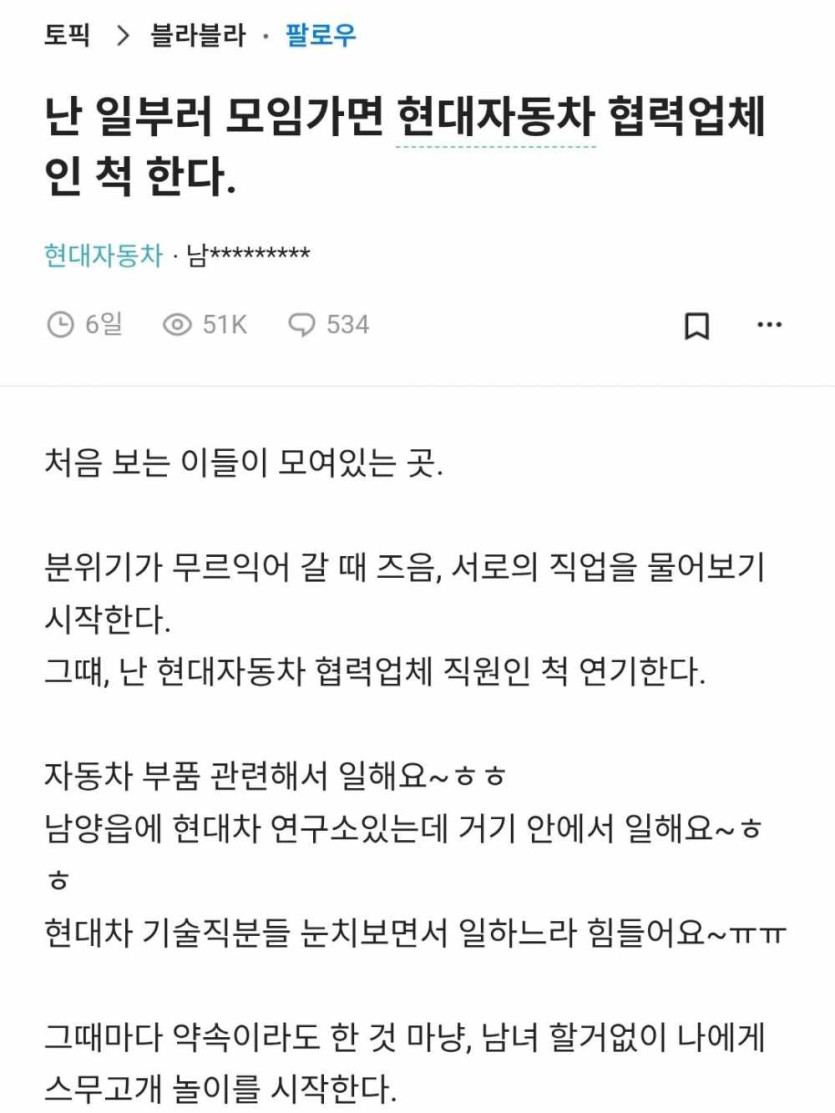Bookmark this post
This screenshot has height=1113, width=835.
point(697,326)
